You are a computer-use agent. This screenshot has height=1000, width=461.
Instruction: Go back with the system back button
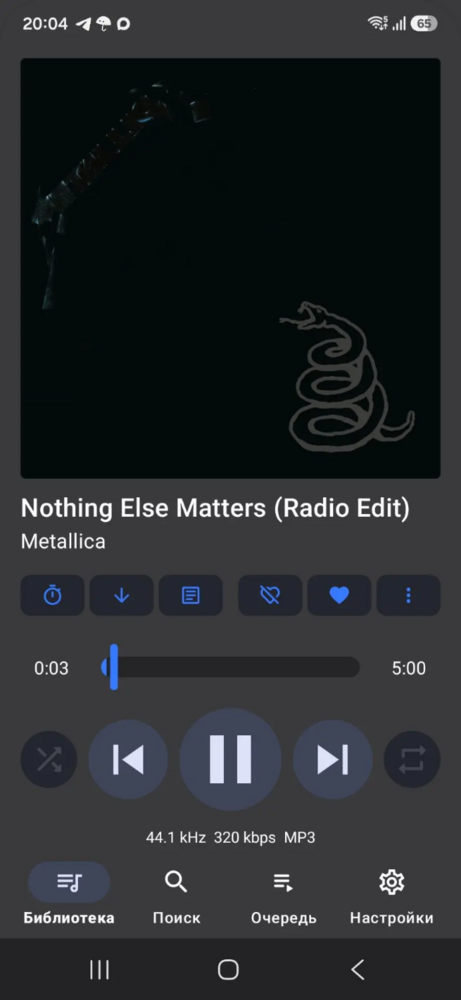pyautogui.click(x=358, y=969)
